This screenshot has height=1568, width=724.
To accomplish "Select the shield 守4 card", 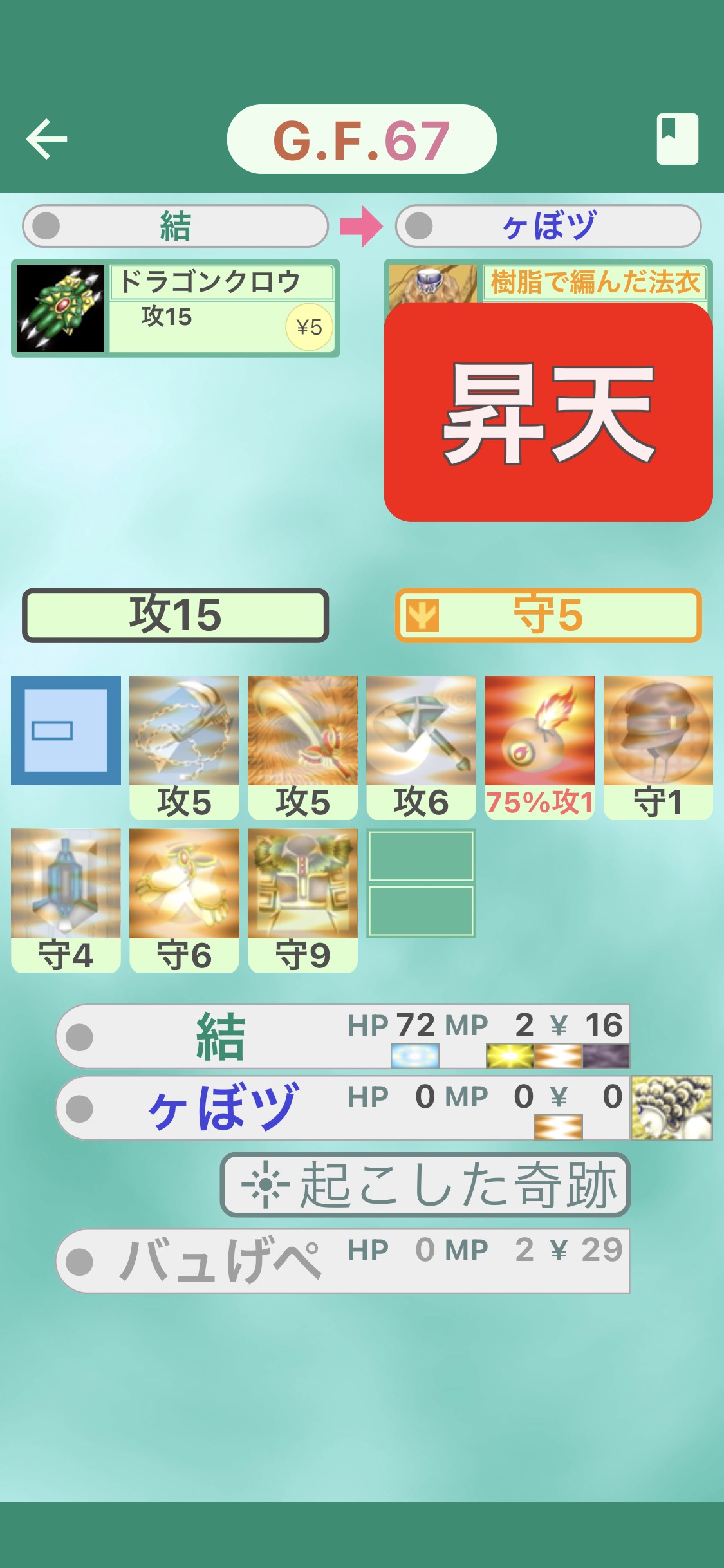I will (66, 899).
